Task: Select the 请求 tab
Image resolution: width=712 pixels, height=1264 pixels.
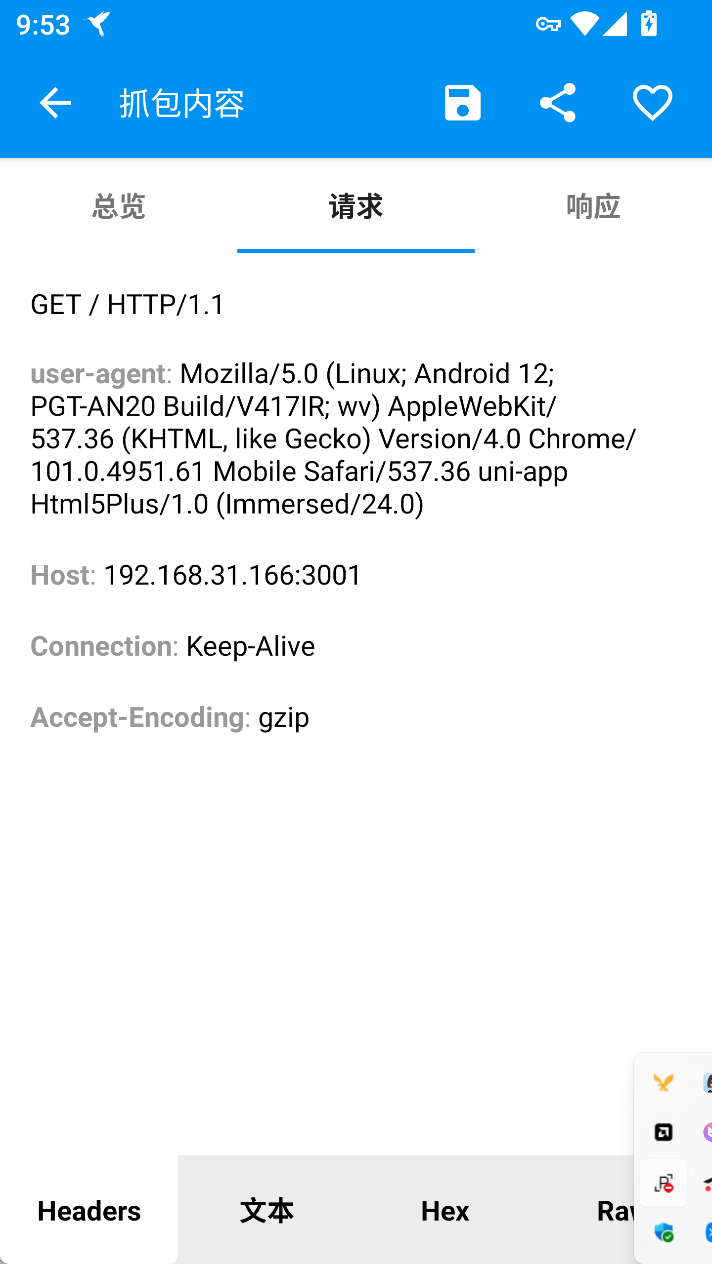Action: point(356,206)
